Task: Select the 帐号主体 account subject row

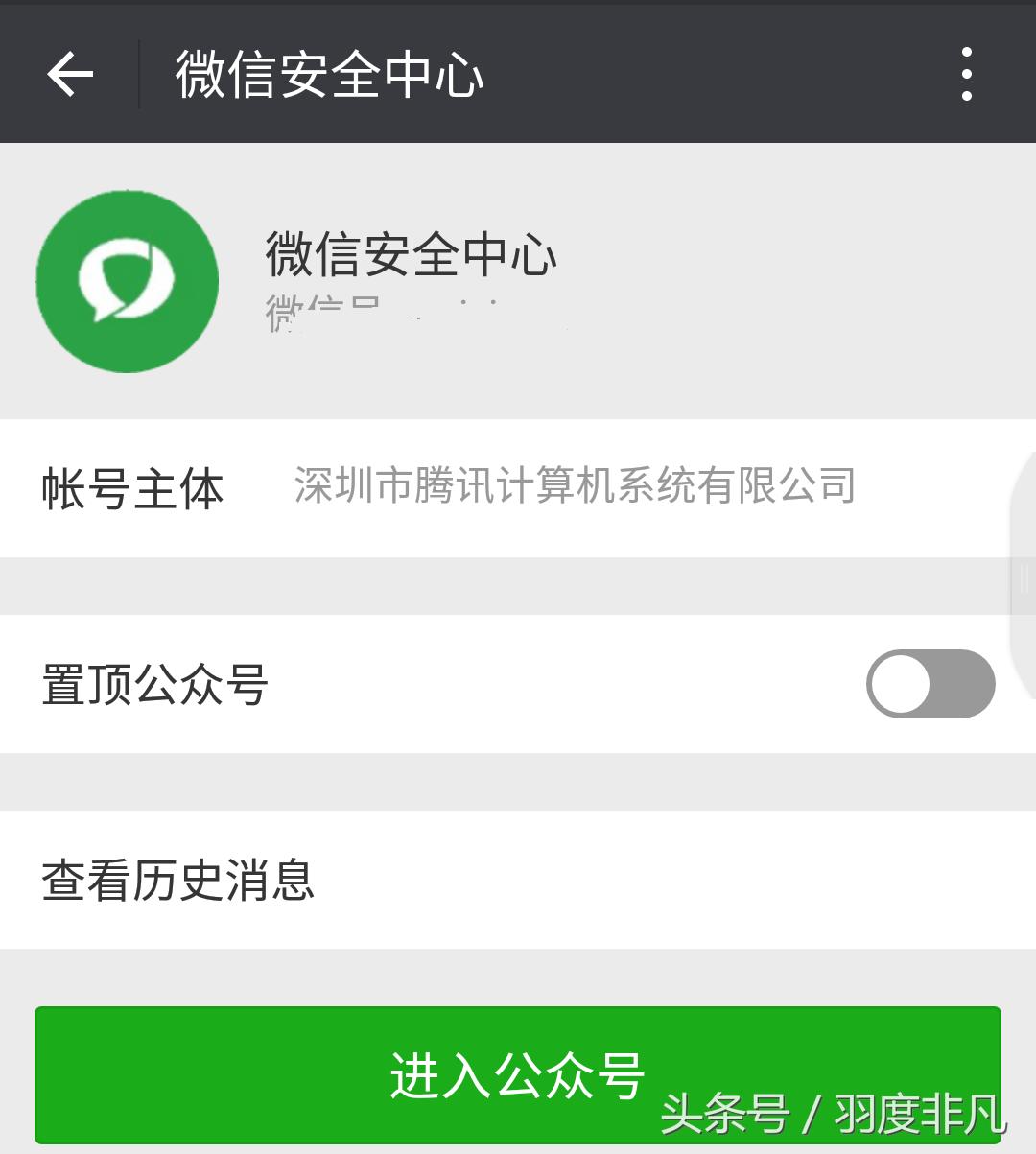Action: pos(132,488)
